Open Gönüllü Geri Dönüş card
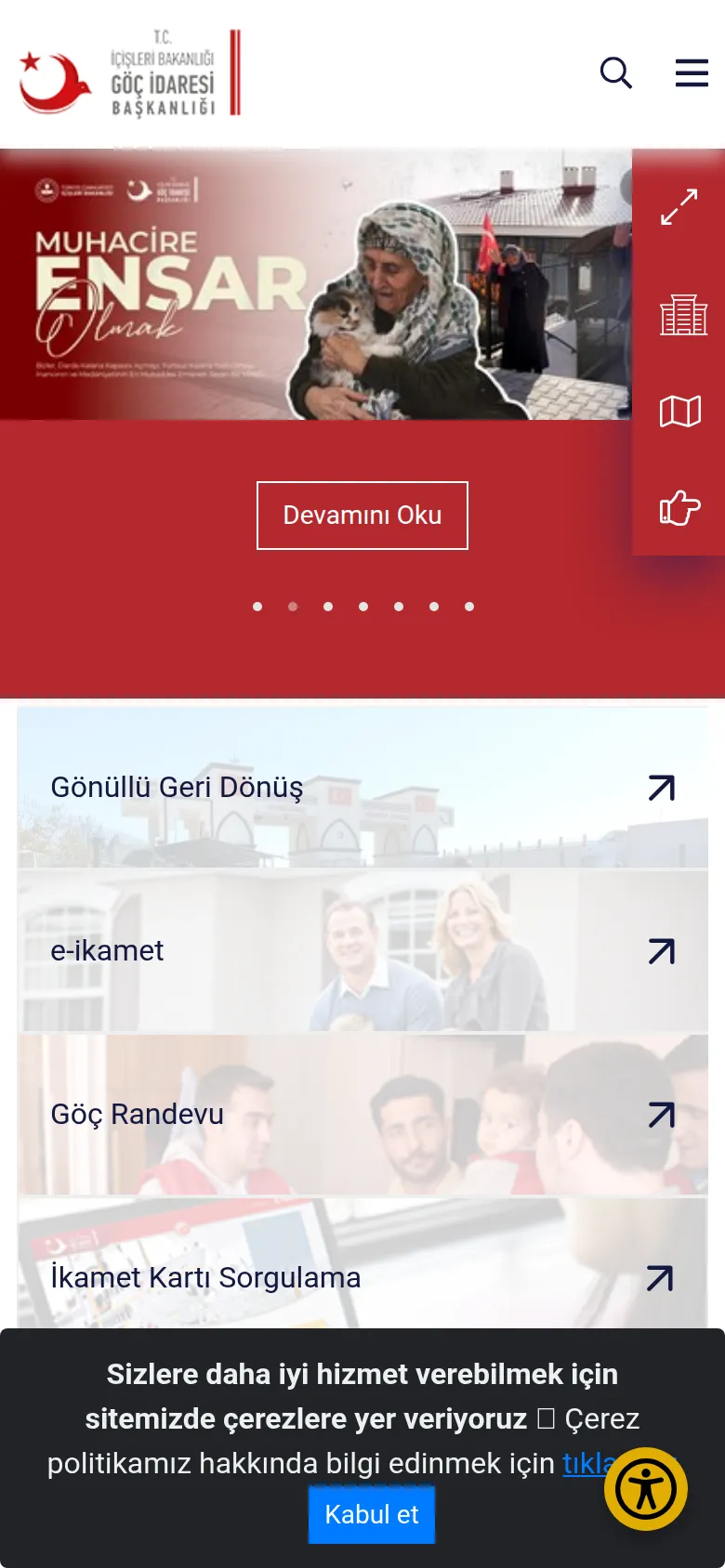This screenshot has height=1568, width=725. (x=362, y=787)
